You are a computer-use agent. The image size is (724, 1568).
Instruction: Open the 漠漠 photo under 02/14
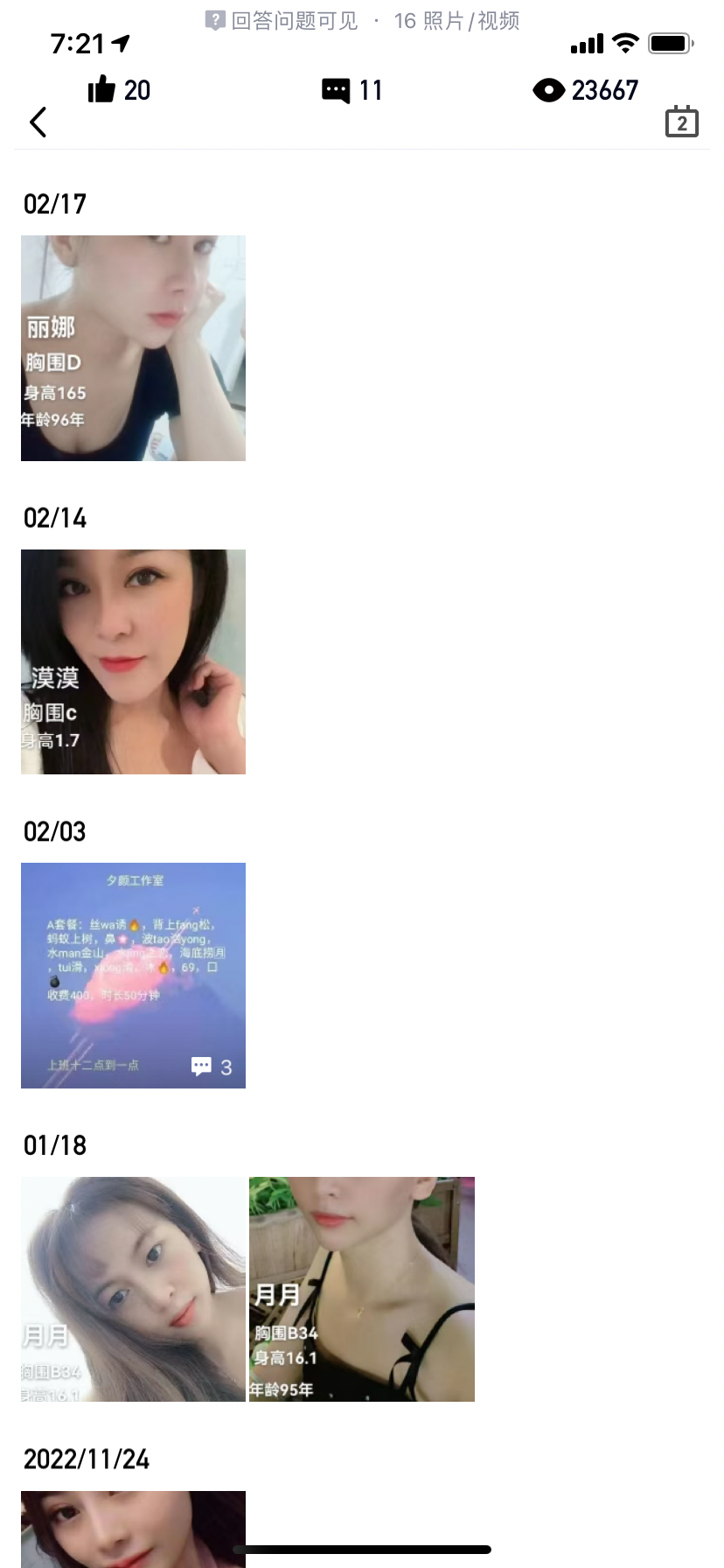click(133, 661)
